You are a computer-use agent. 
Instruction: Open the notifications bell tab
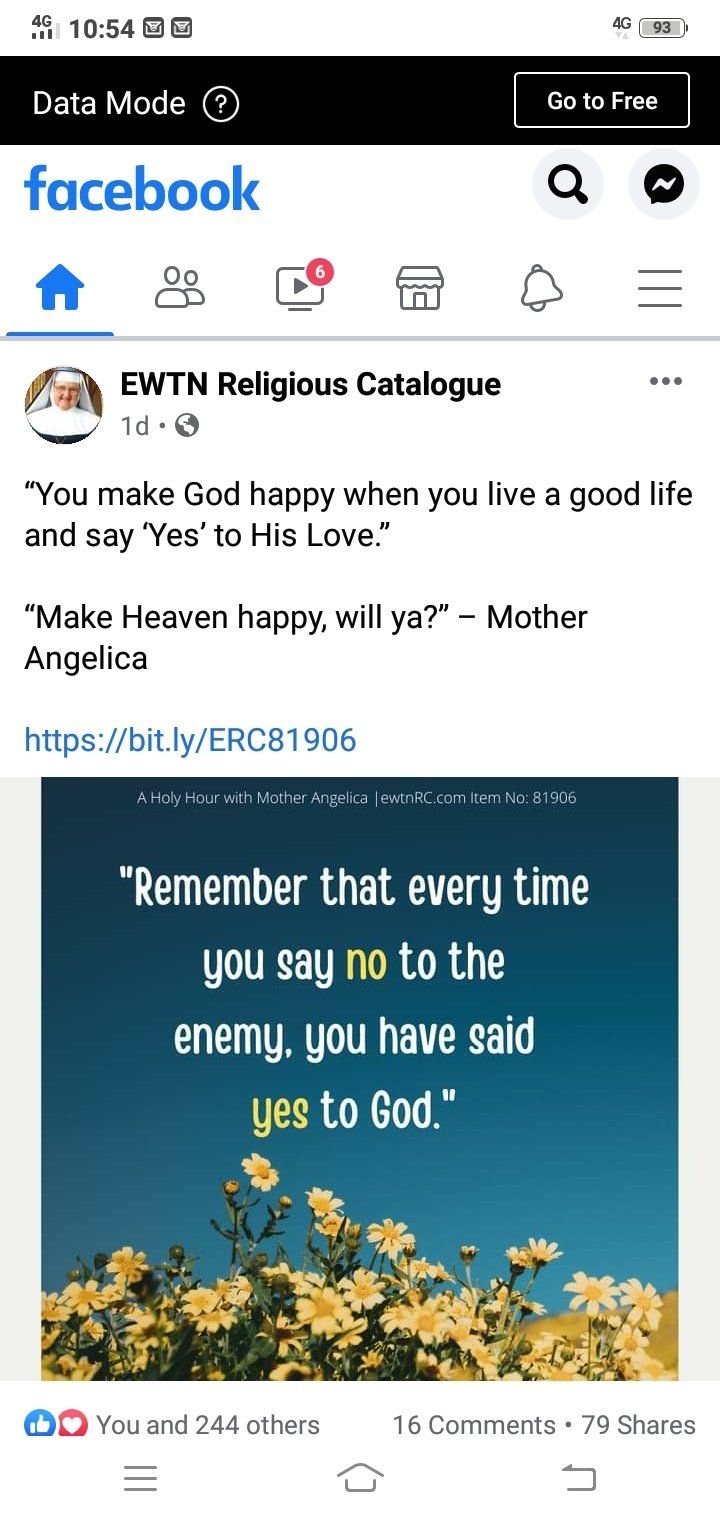click(x=541, y=289)
